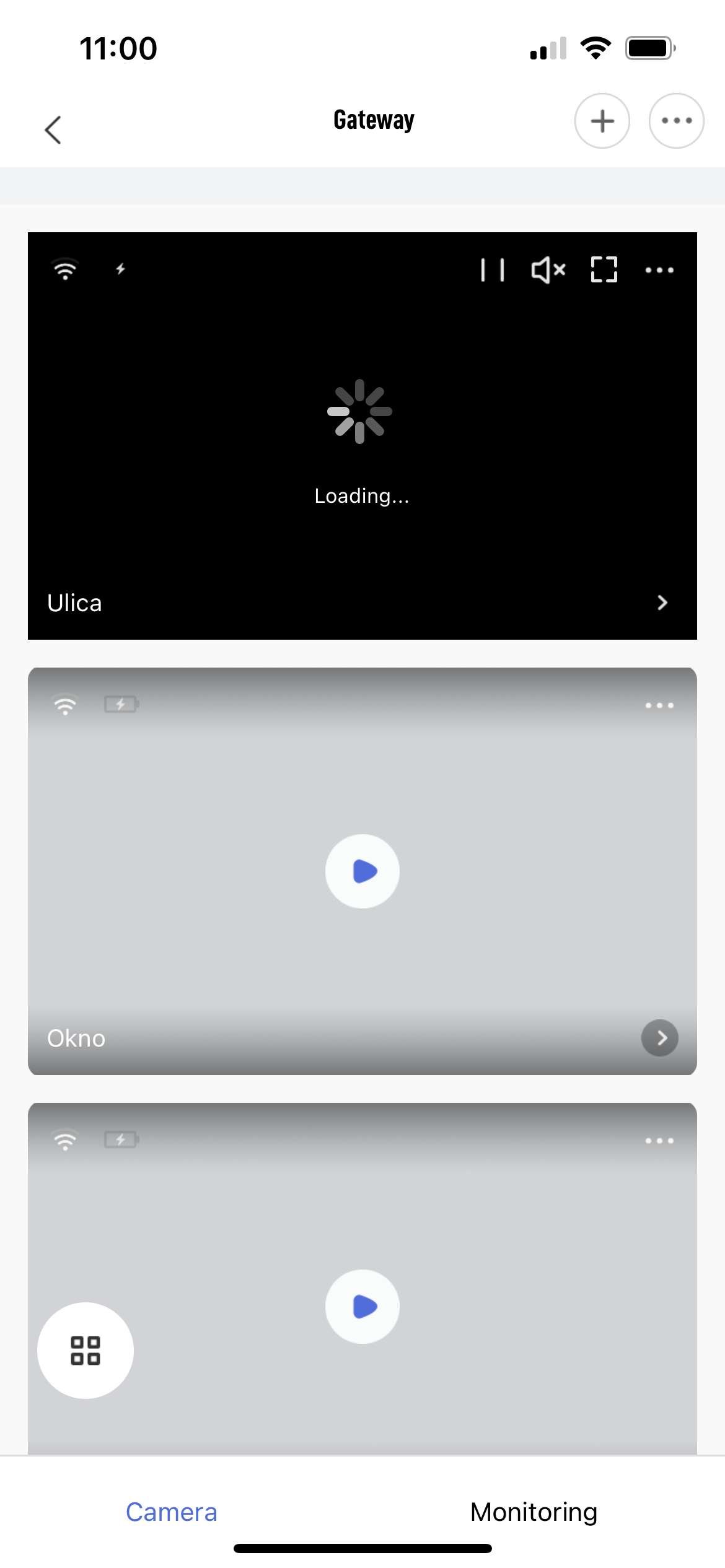Open more options for the Okno camera
This screenshot has width=725, height=1568.
tap(659, 705)
